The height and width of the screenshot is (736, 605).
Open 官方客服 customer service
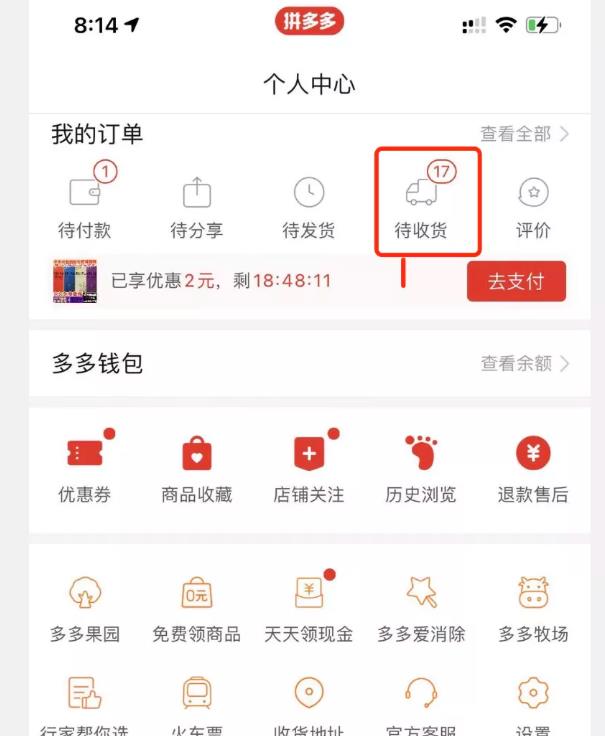tap(421, 705)
